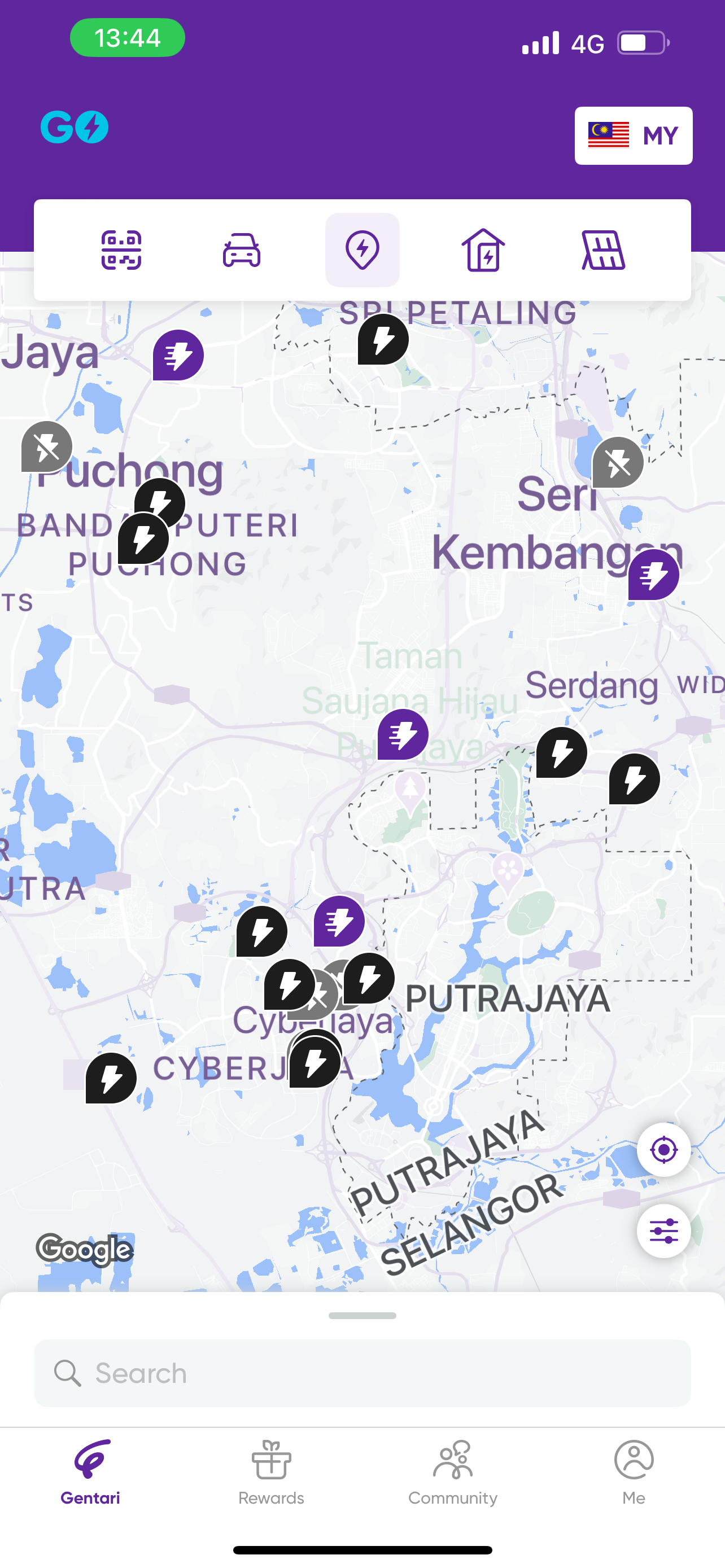This screenshot has width=725, height=1568.
Task: Select purple charger marker at Seri Kembangan
Action: point(653,575)
